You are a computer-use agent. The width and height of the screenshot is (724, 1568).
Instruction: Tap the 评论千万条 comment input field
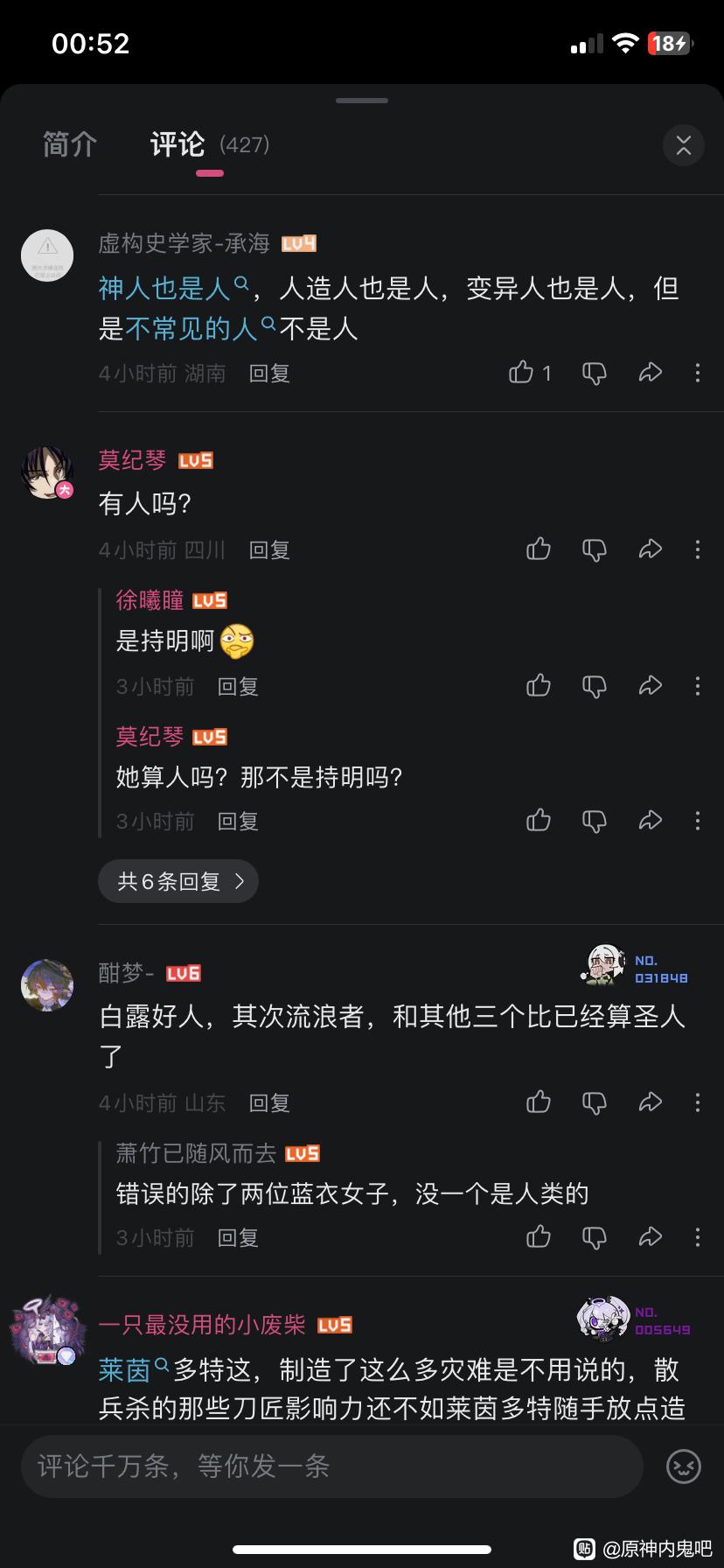pos(332,1466)
